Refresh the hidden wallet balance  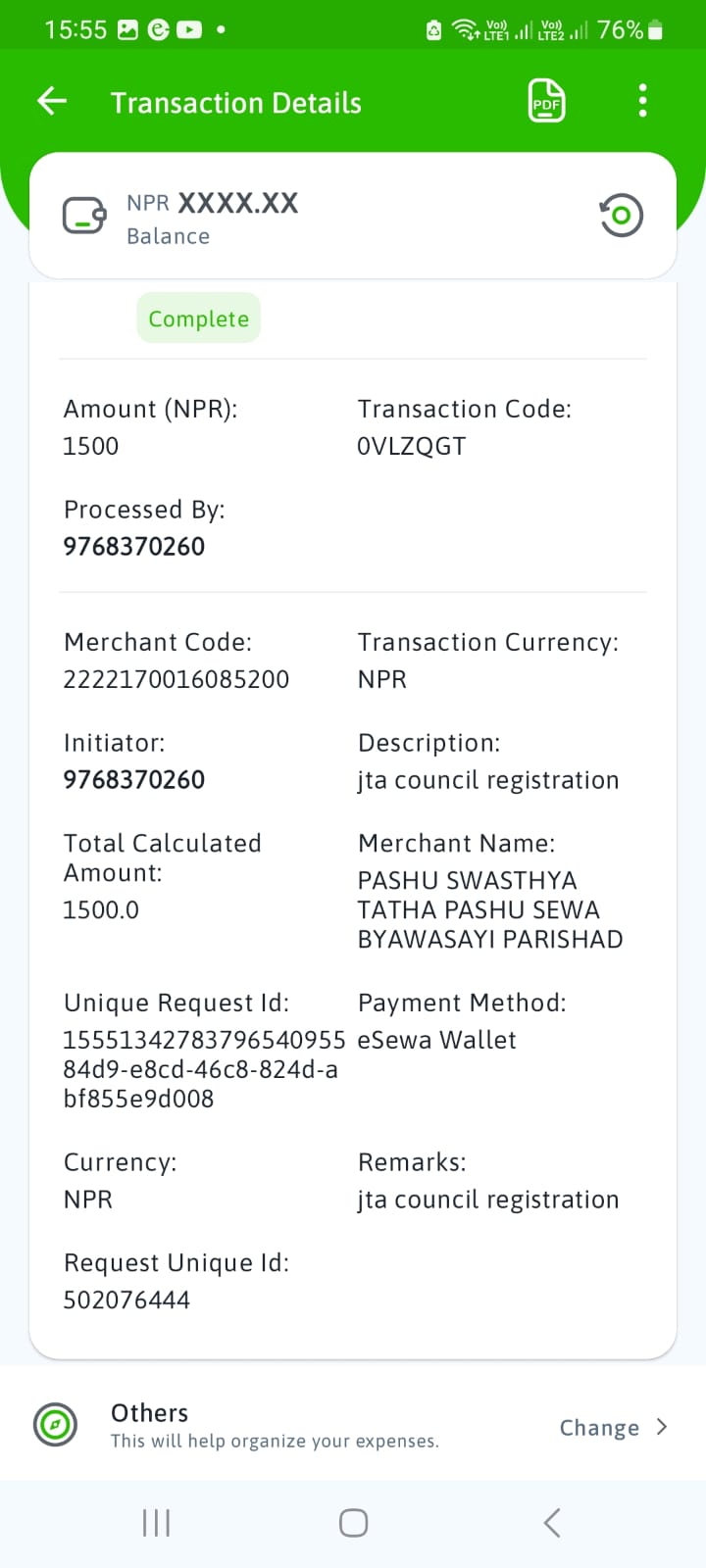click(621, 216)
